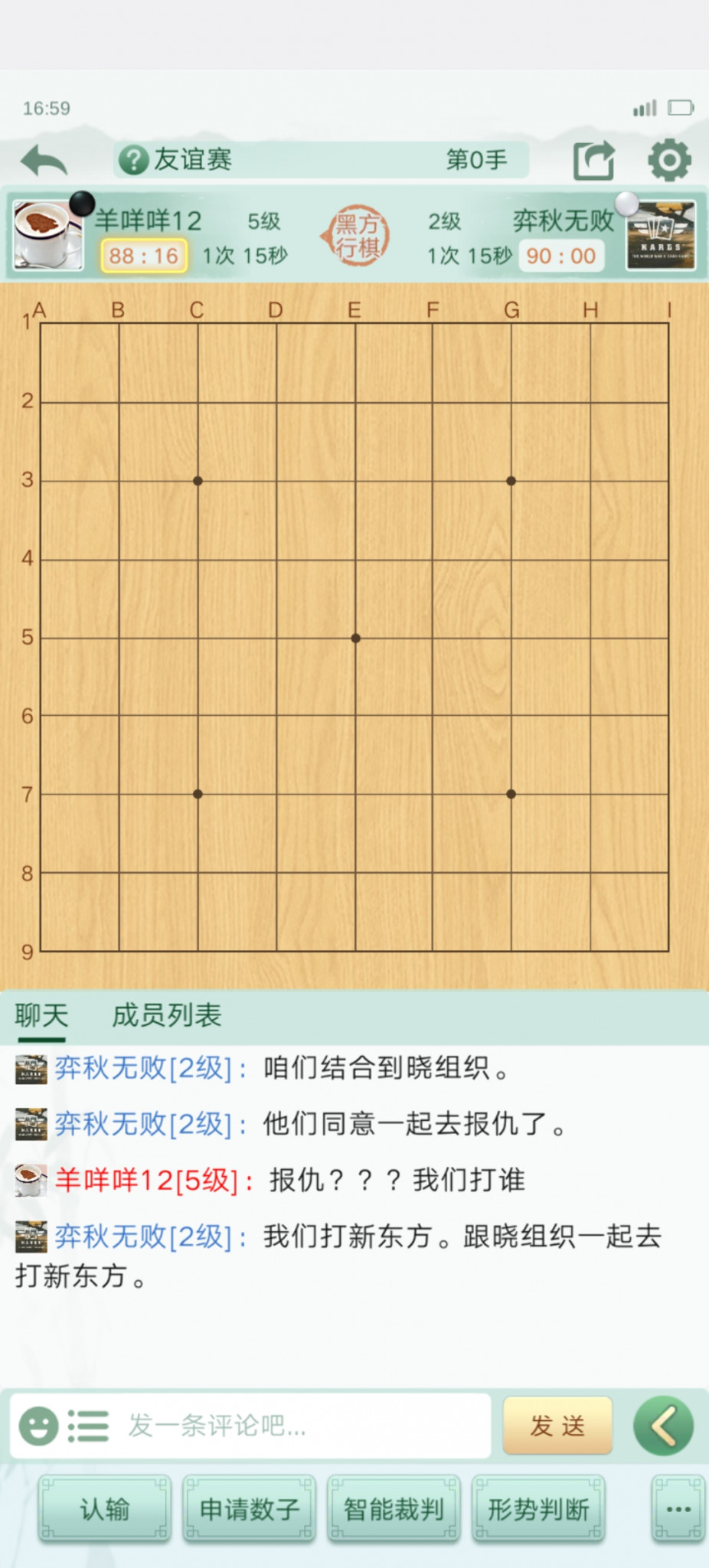Open the quick phrases list icon
Viewport: 709px width, 1568px height.
88,1426
